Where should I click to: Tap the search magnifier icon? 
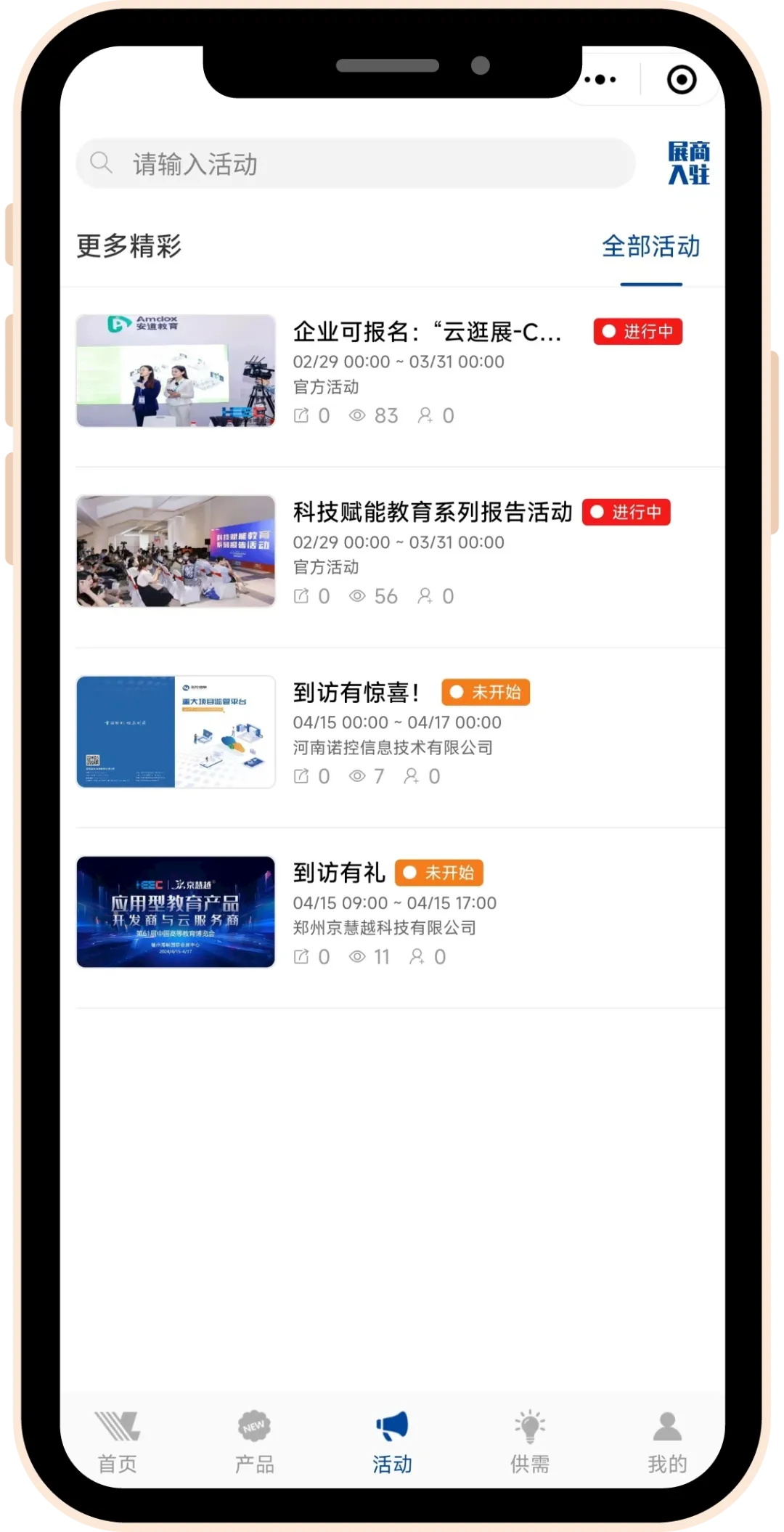coord(102,163)
